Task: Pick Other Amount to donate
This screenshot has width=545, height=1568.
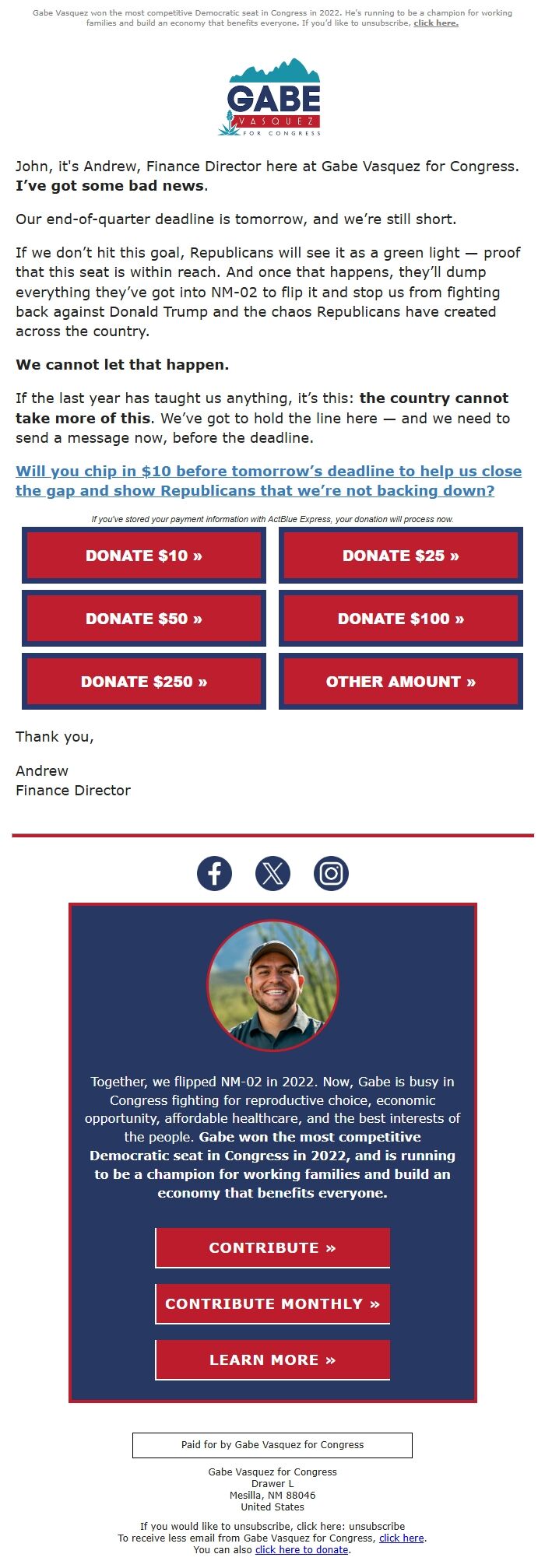Action: click(400, 682)
